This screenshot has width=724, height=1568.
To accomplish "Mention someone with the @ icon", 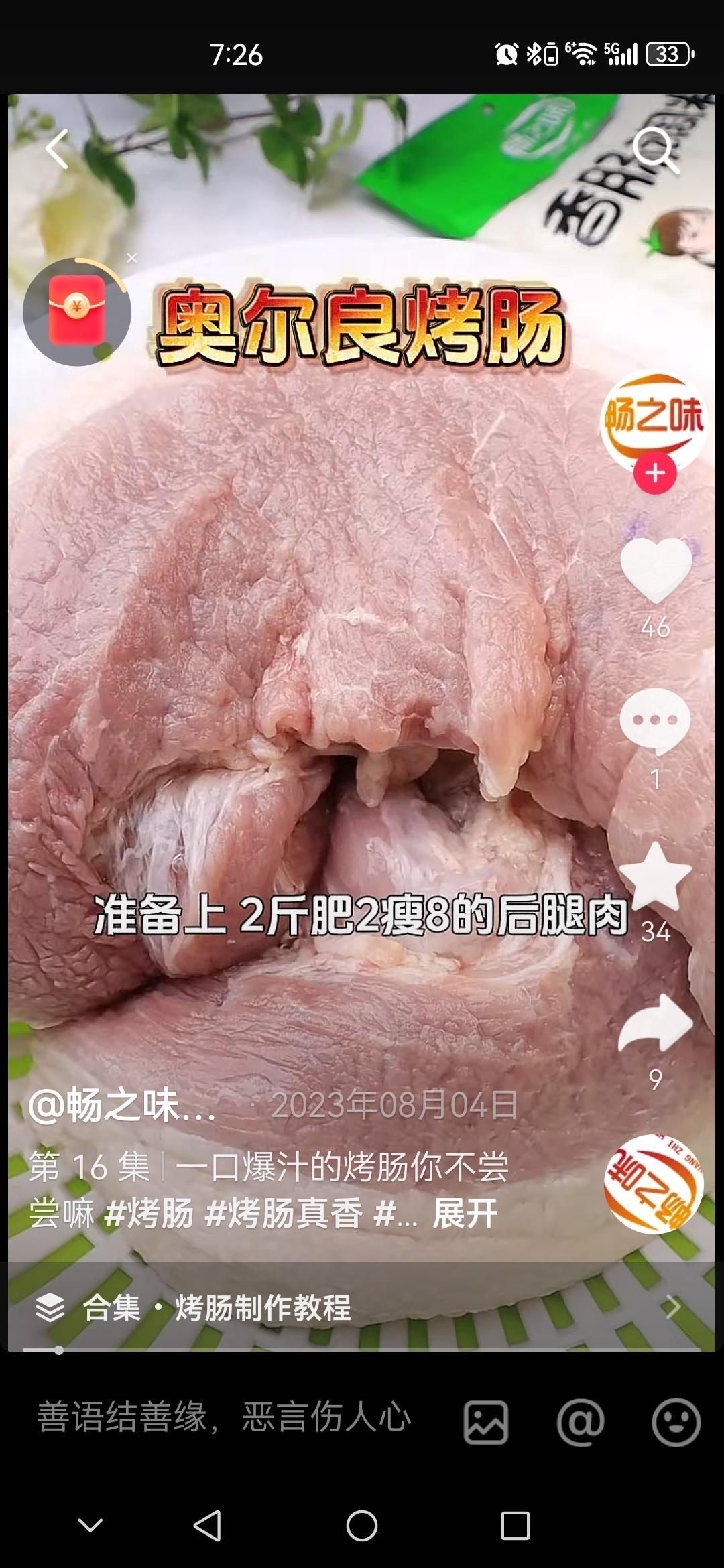I will coord(581,1421).
